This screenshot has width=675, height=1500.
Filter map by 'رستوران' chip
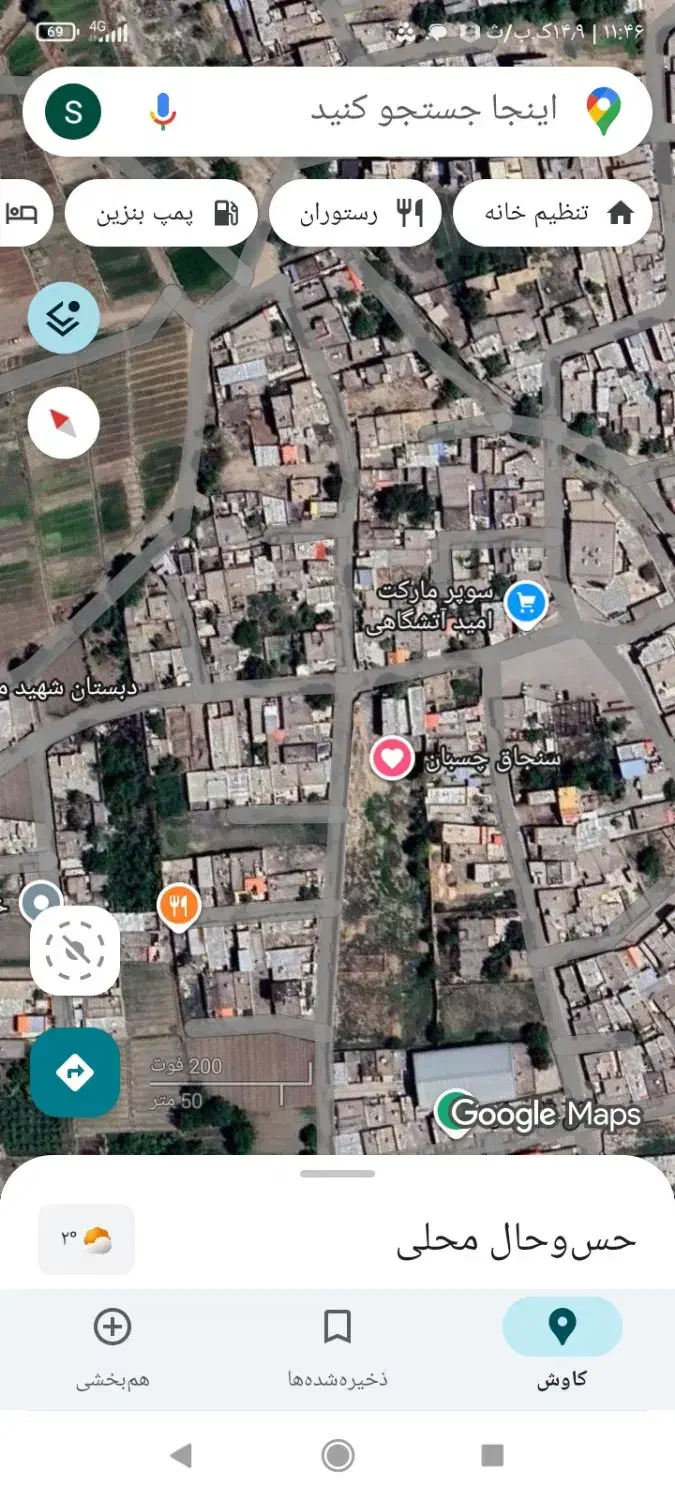click(355, 213)
